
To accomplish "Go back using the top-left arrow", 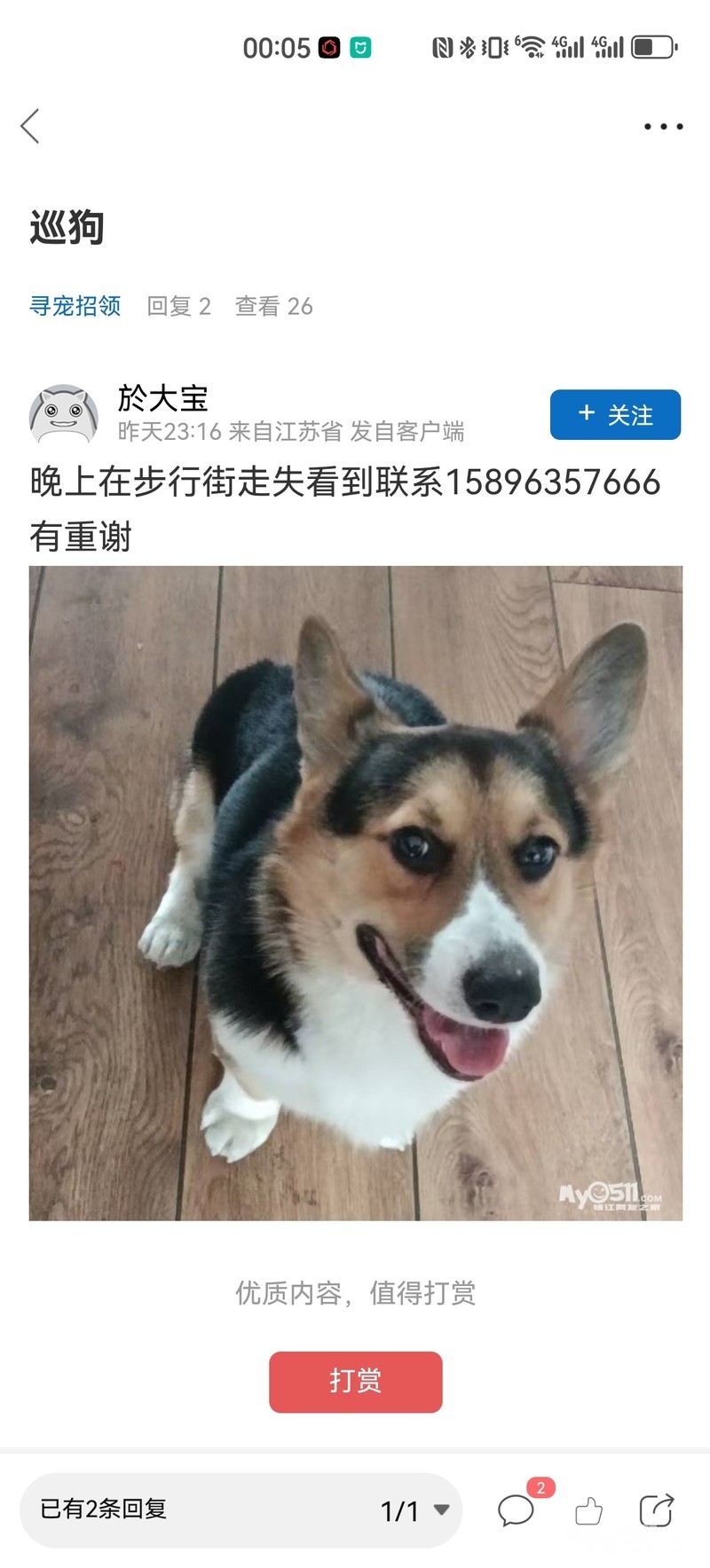I will [x=30, y=126].
